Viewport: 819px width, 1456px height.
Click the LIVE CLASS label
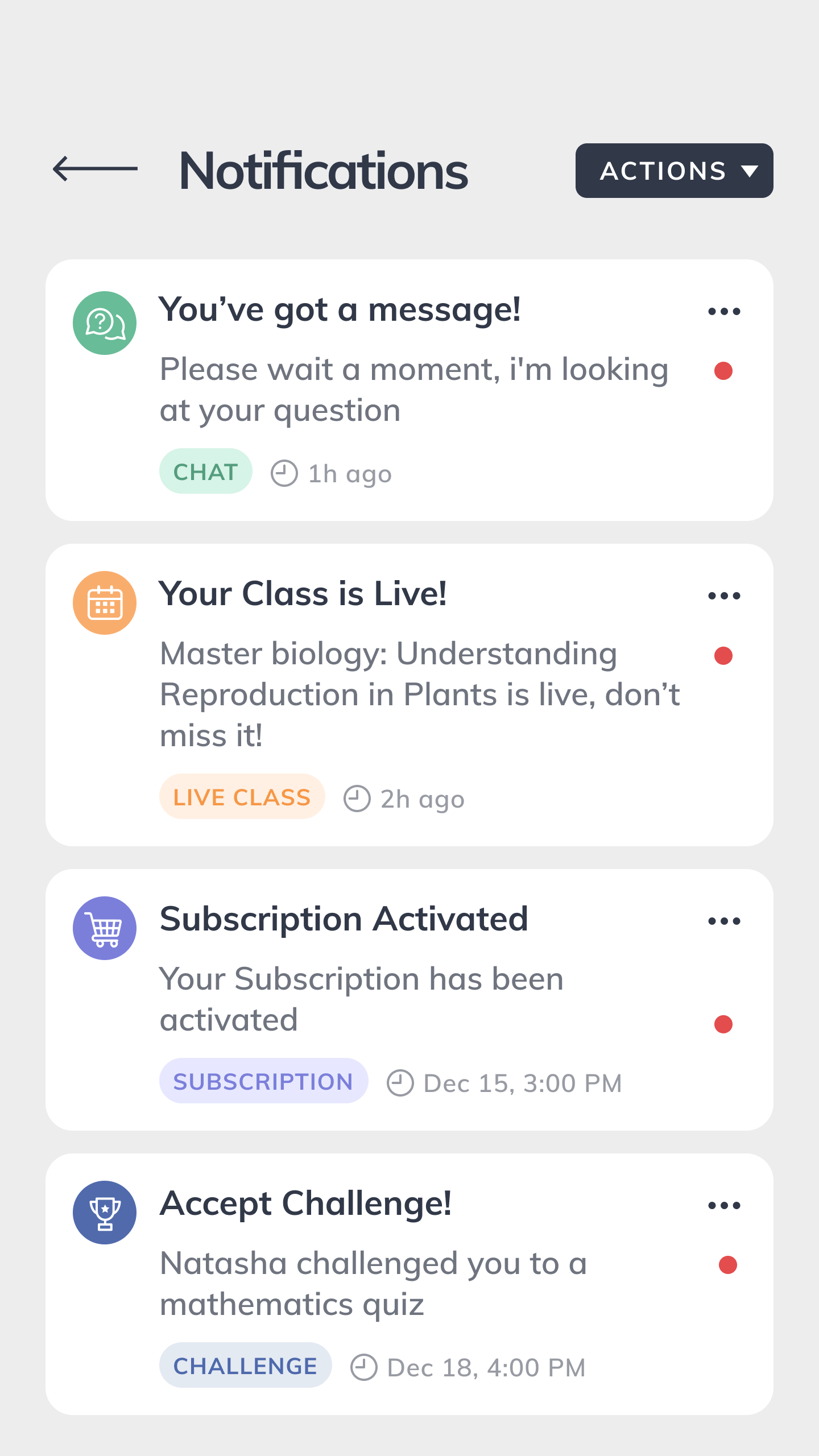(242, 797)
